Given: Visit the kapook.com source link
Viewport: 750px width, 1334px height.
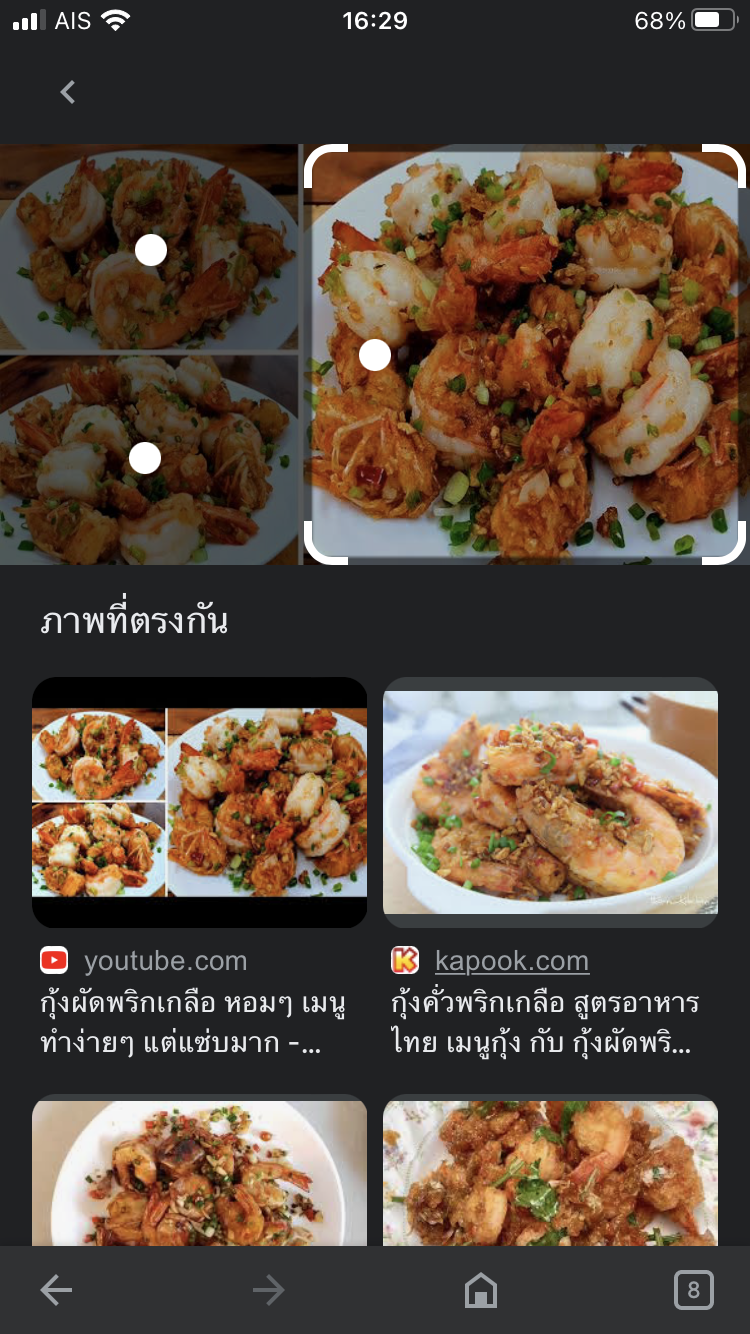Looking at the screenshot, I should [511, 961].
